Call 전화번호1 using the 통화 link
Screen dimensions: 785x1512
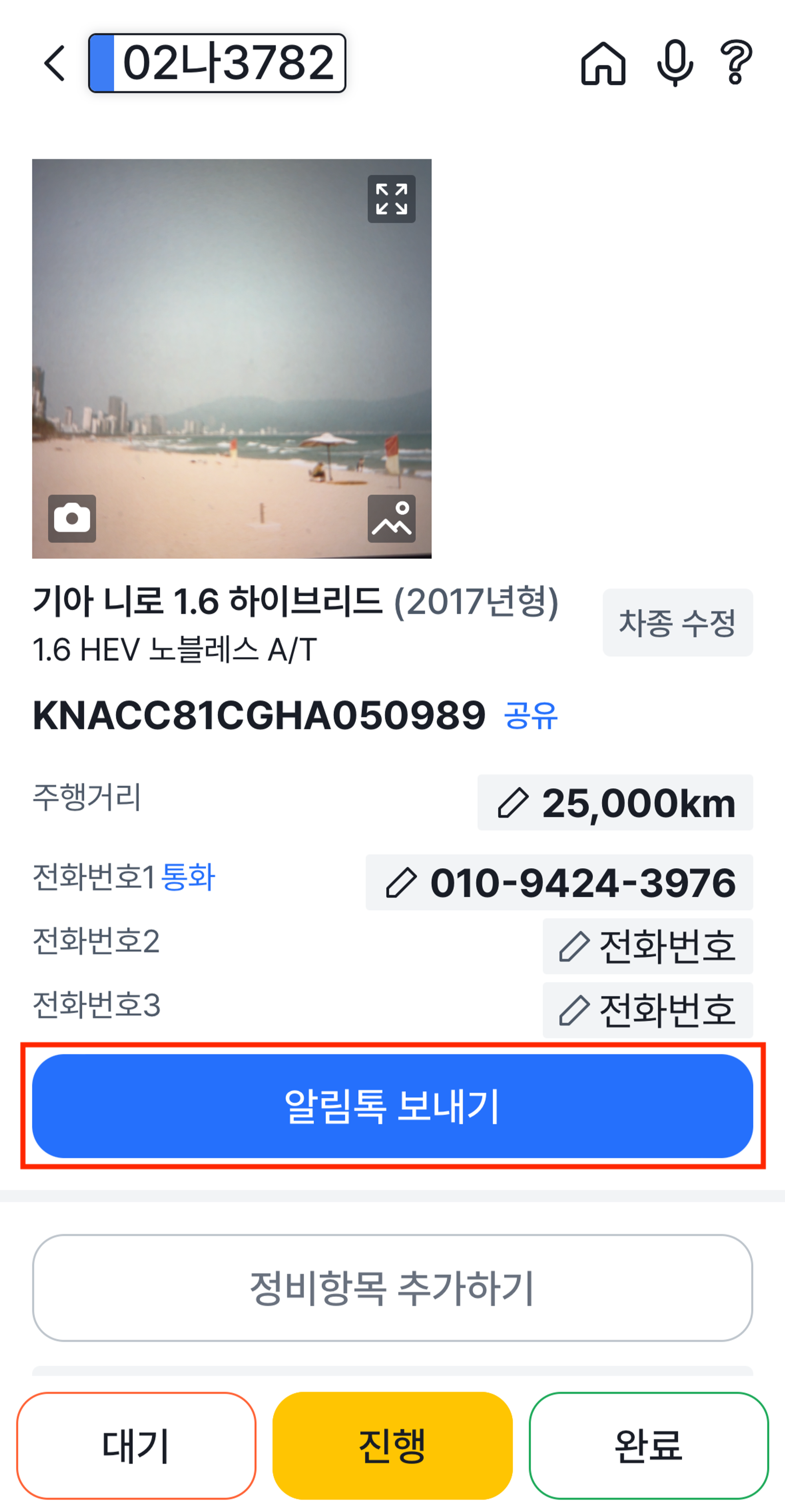[x=188, y=878]
